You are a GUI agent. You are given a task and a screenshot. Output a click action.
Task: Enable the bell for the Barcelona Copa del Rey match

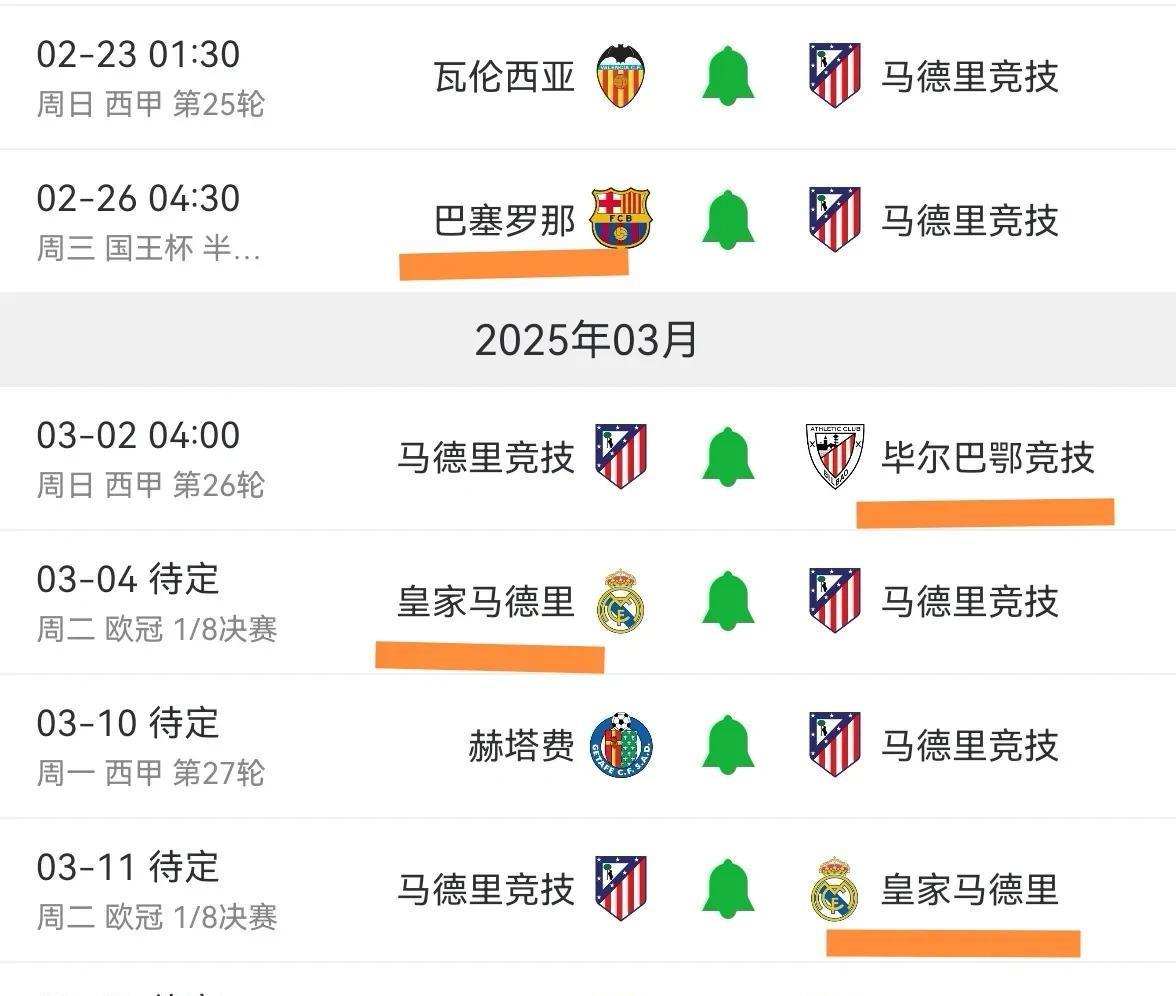[728, 220]
